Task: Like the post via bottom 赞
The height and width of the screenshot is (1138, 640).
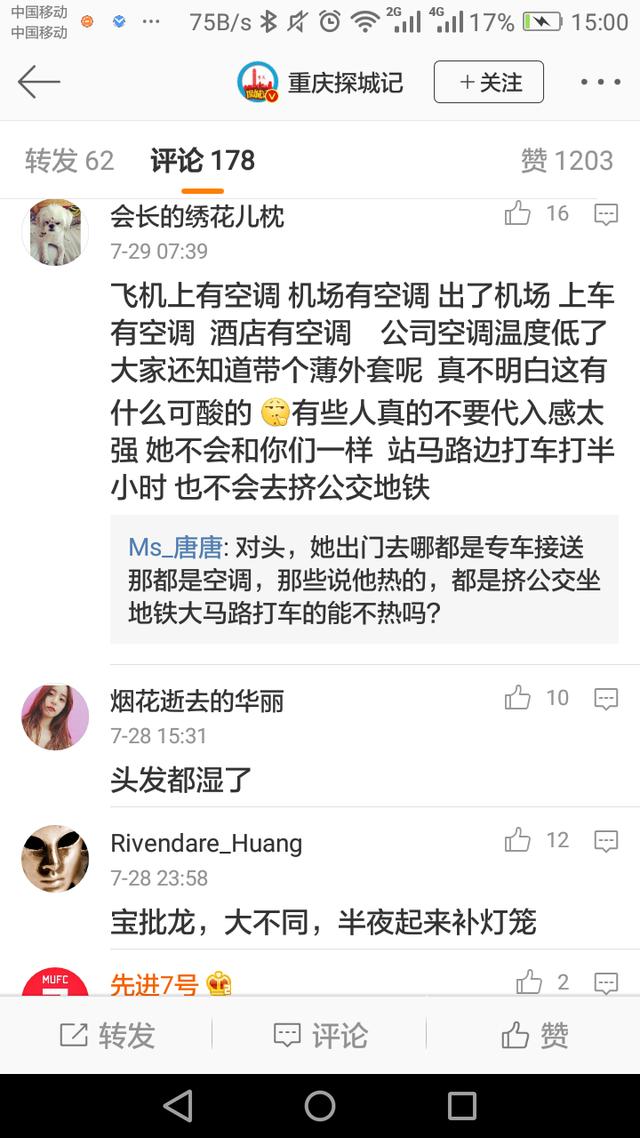Action: (x=534, y=1036)
